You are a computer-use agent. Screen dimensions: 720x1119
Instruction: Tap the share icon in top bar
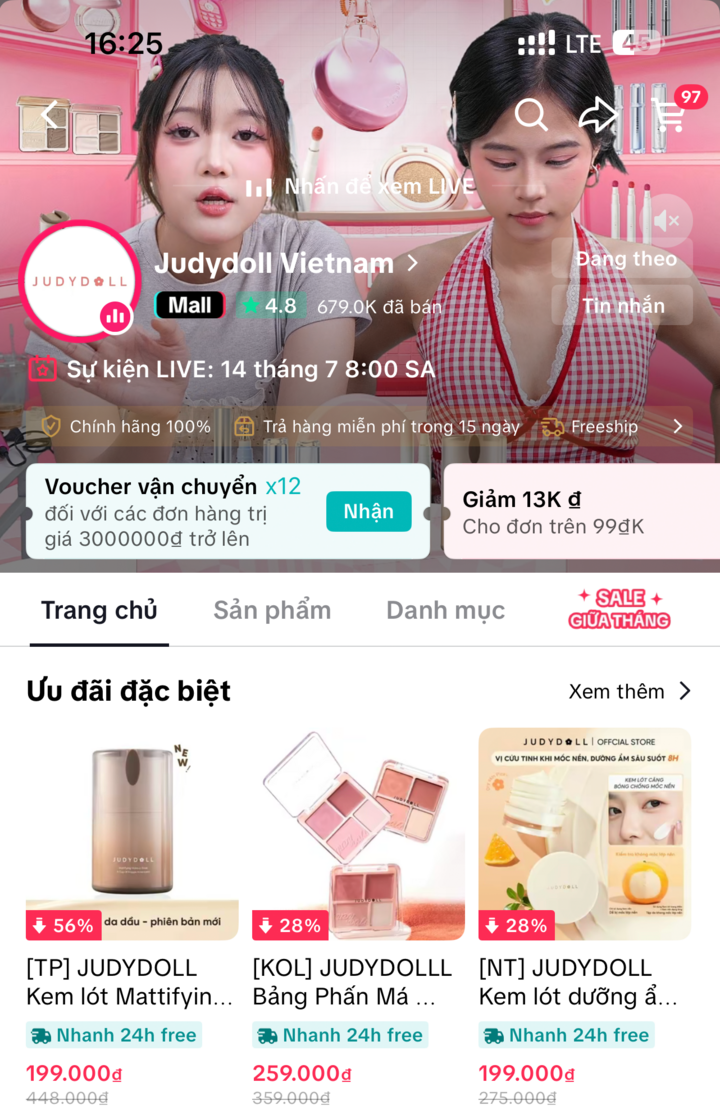(598, 115)
